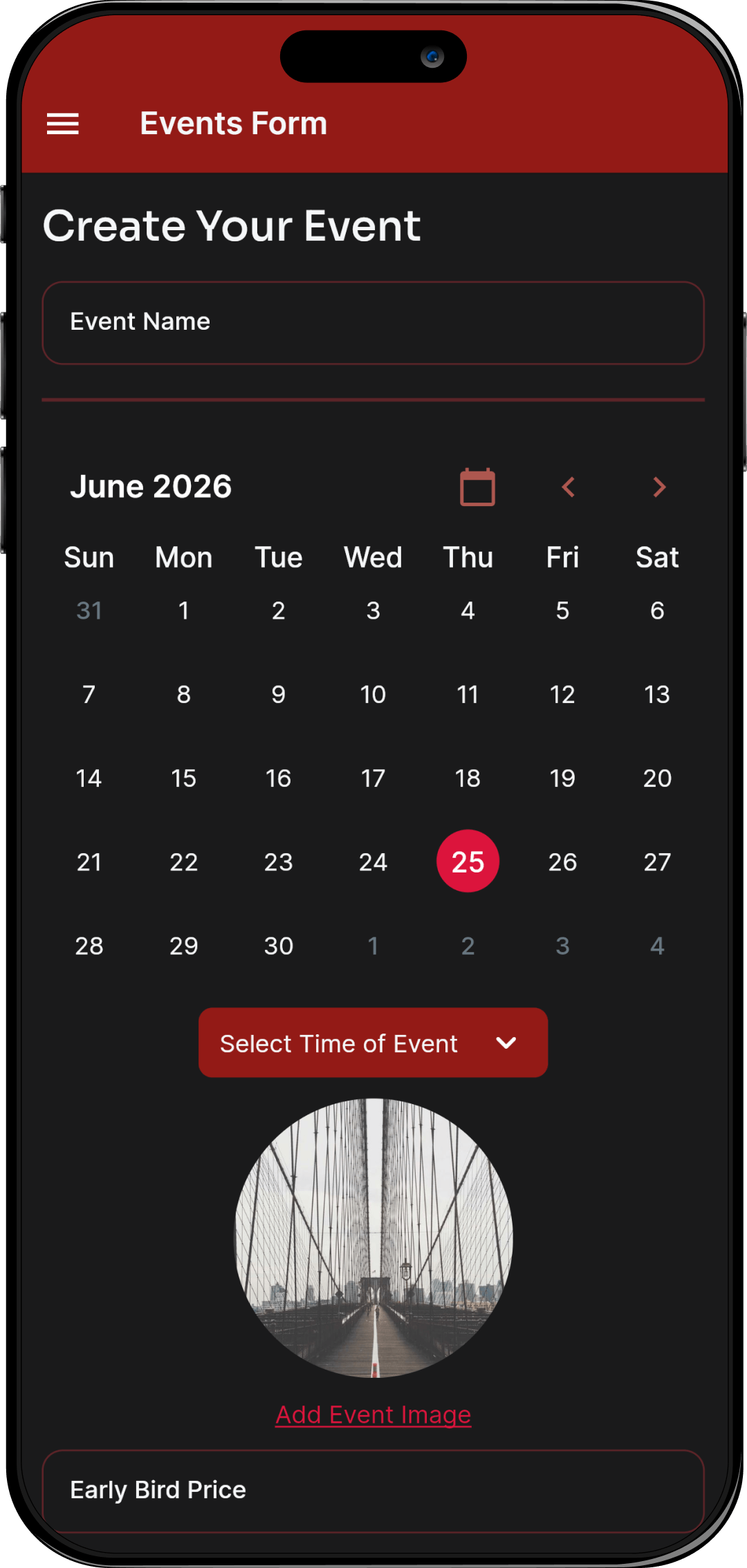Select June 1 on the calendar
This screenshot has width=747, height=1568.
click(x=184, y=610)
